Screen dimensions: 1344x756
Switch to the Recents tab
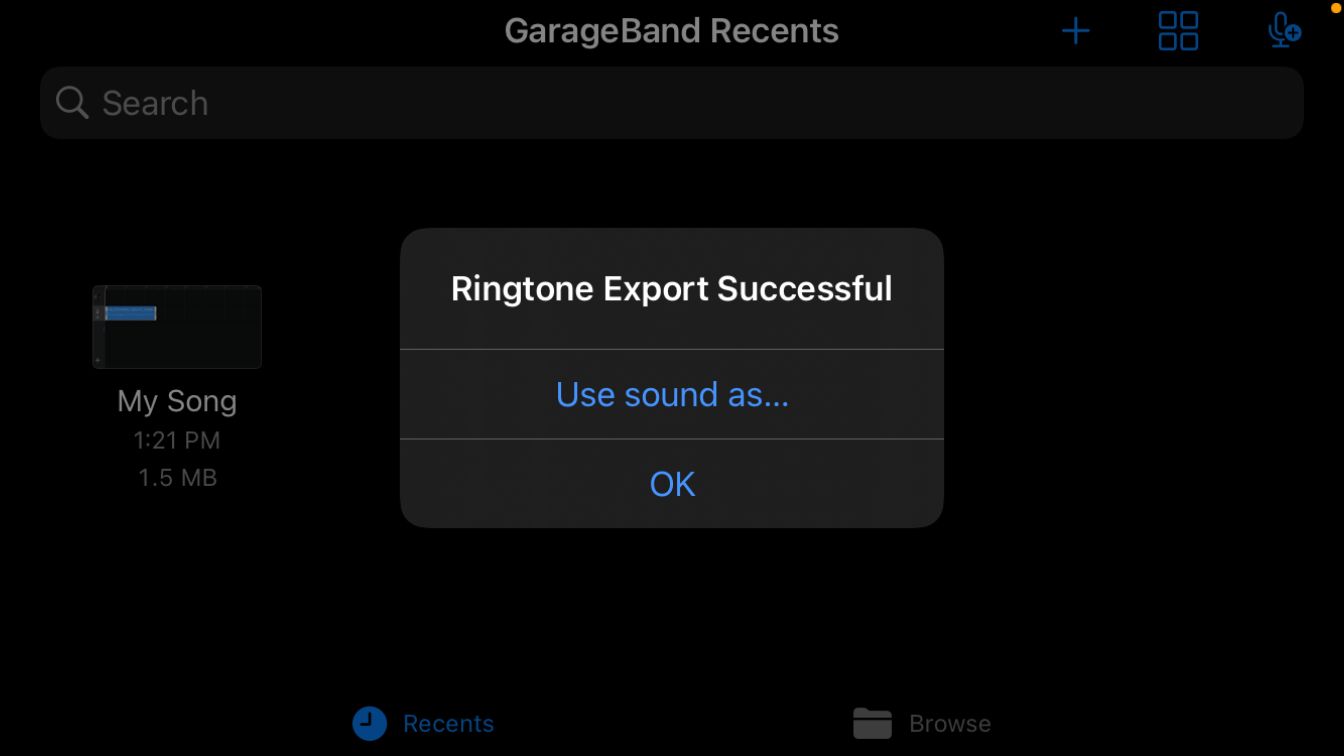coord(424,723)
